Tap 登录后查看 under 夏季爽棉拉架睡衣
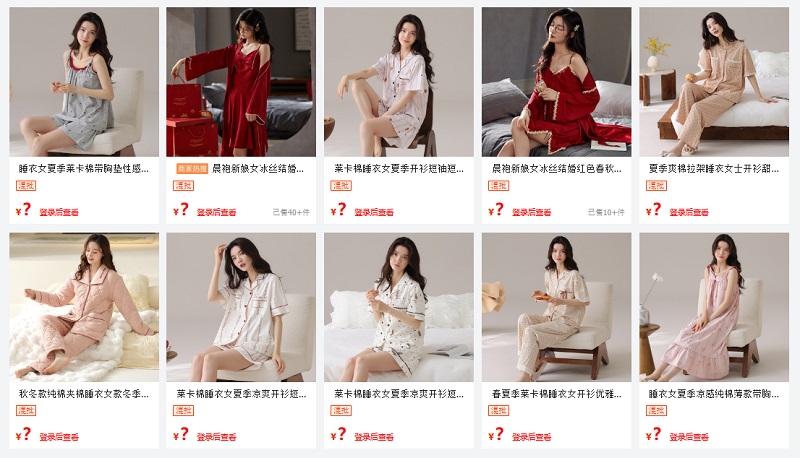 click(x=689, y=212)
